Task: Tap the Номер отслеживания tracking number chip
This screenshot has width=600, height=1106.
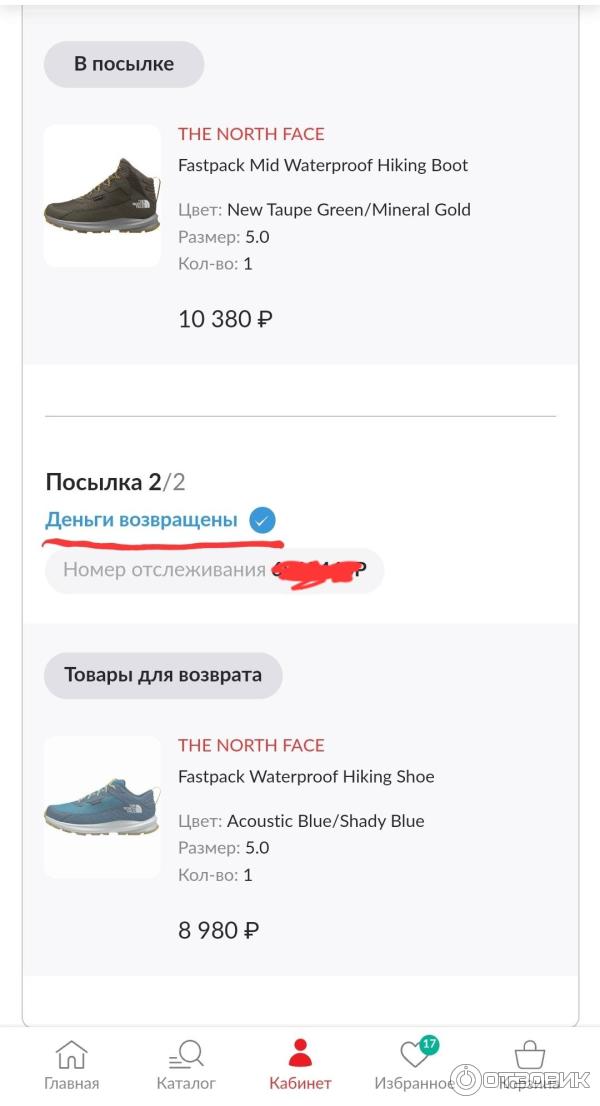Action: coord(214,570)
